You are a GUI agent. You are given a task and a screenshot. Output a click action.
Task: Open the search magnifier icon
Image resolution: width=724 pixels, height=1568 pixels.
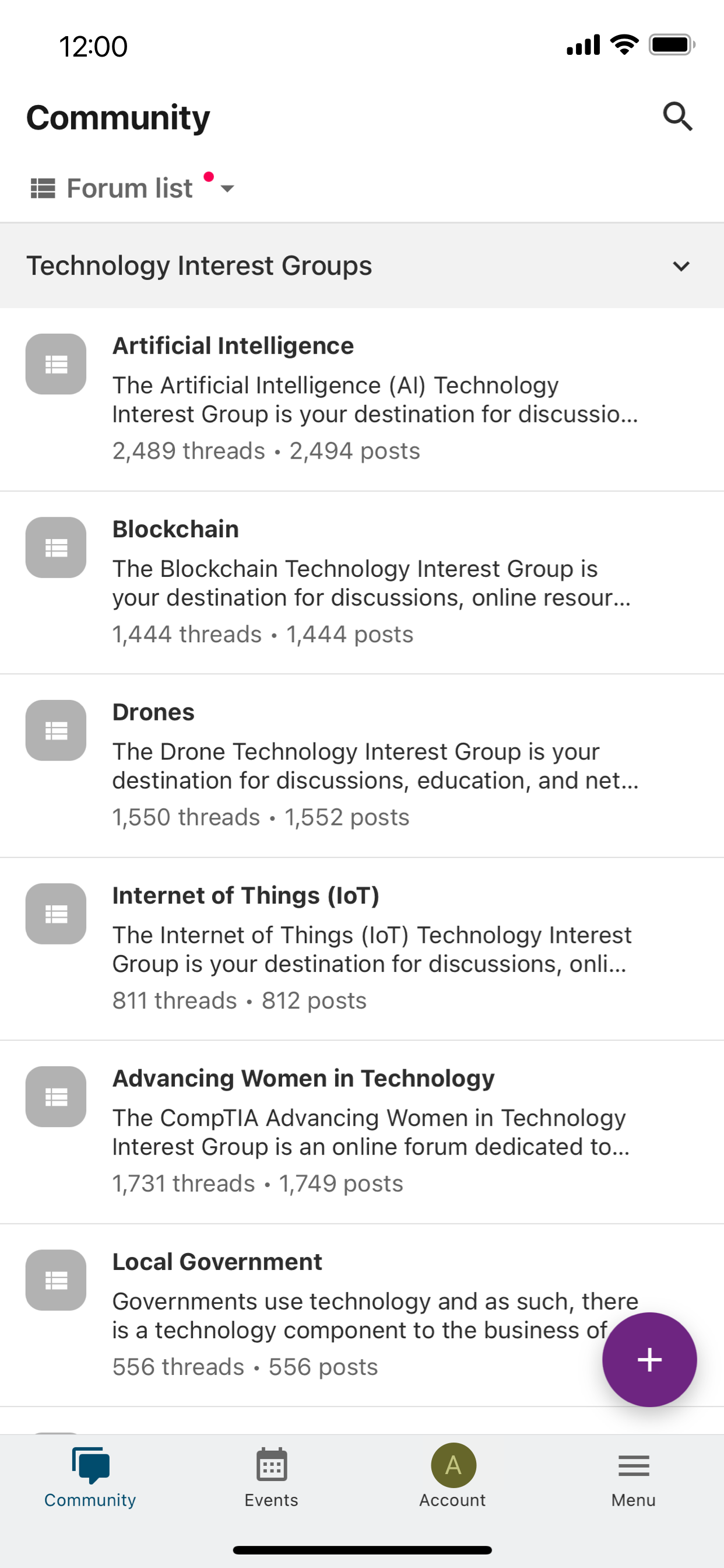coord(678,116)
